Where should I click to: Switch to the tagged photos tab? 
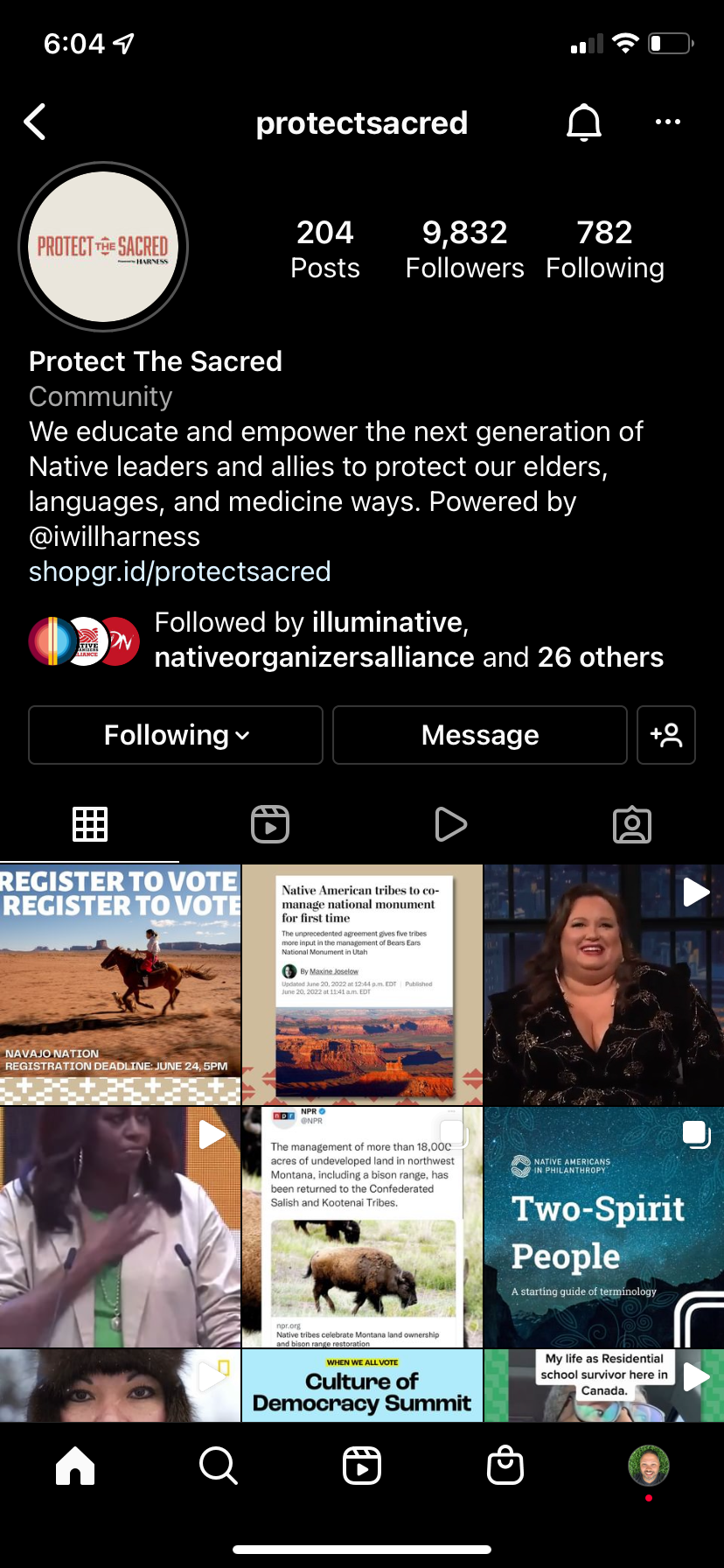coord(632,824)
